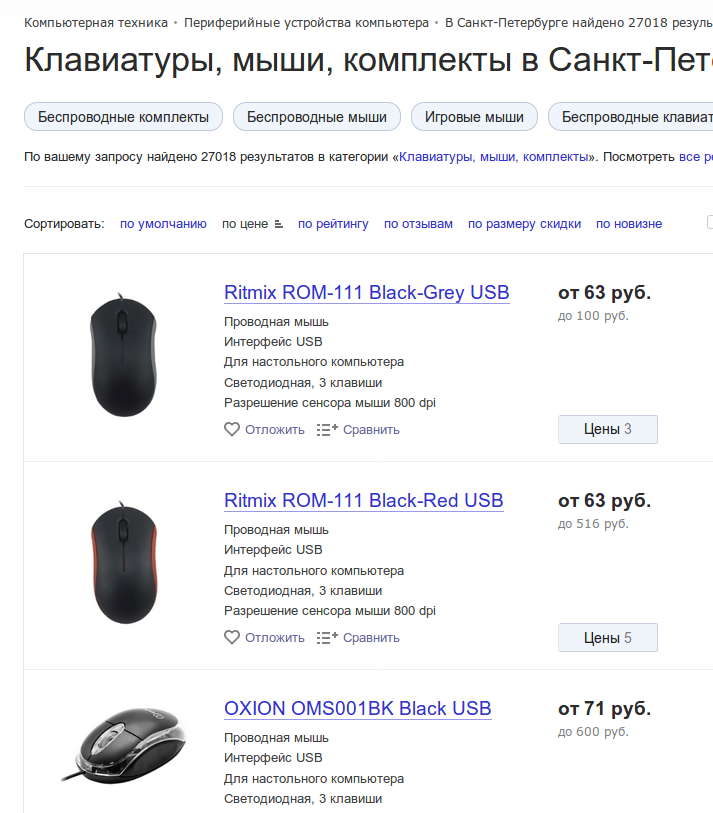Sort results по новизне
This screenshot has width=713, height=813.
tap(628, 224)
